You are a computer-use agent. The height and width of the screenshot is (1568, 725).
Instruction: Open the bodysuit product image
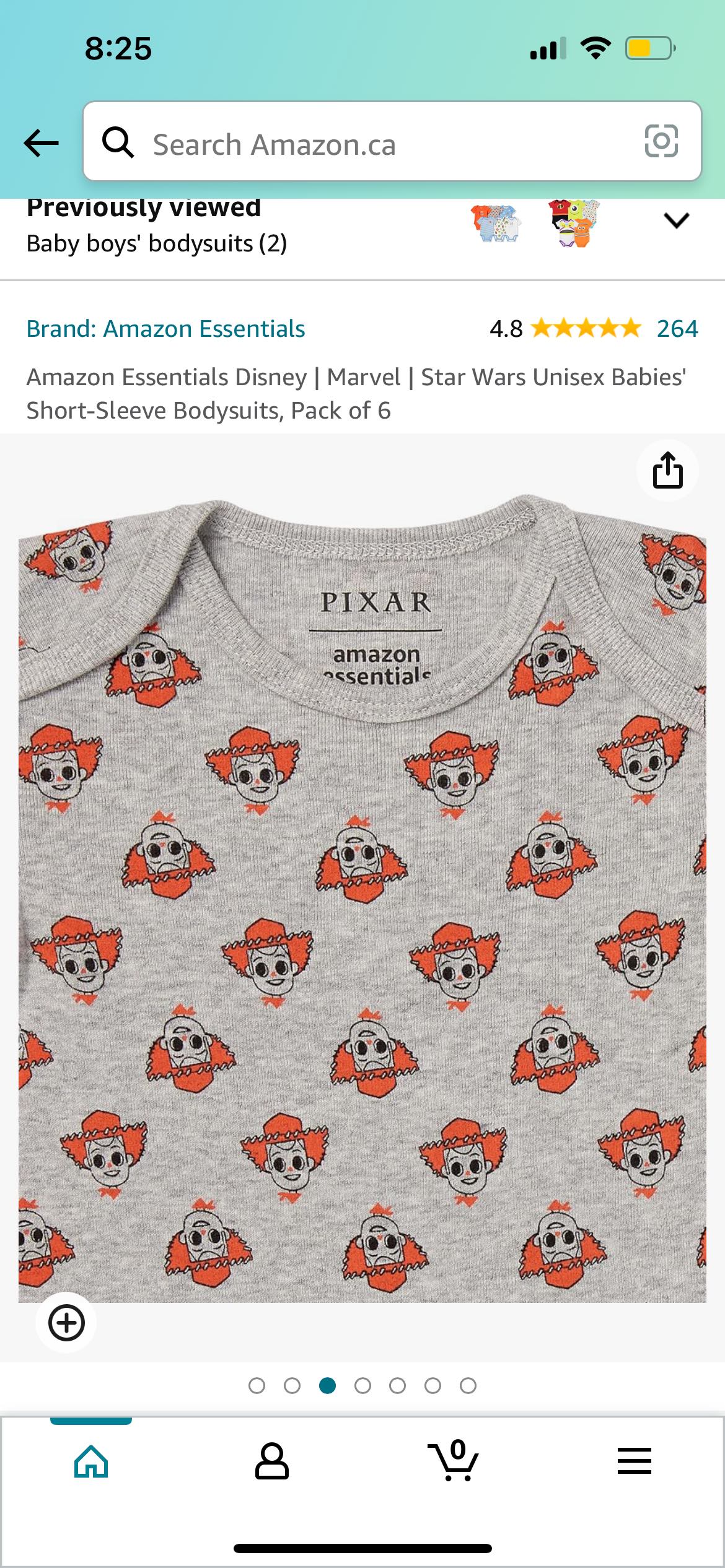362,898
